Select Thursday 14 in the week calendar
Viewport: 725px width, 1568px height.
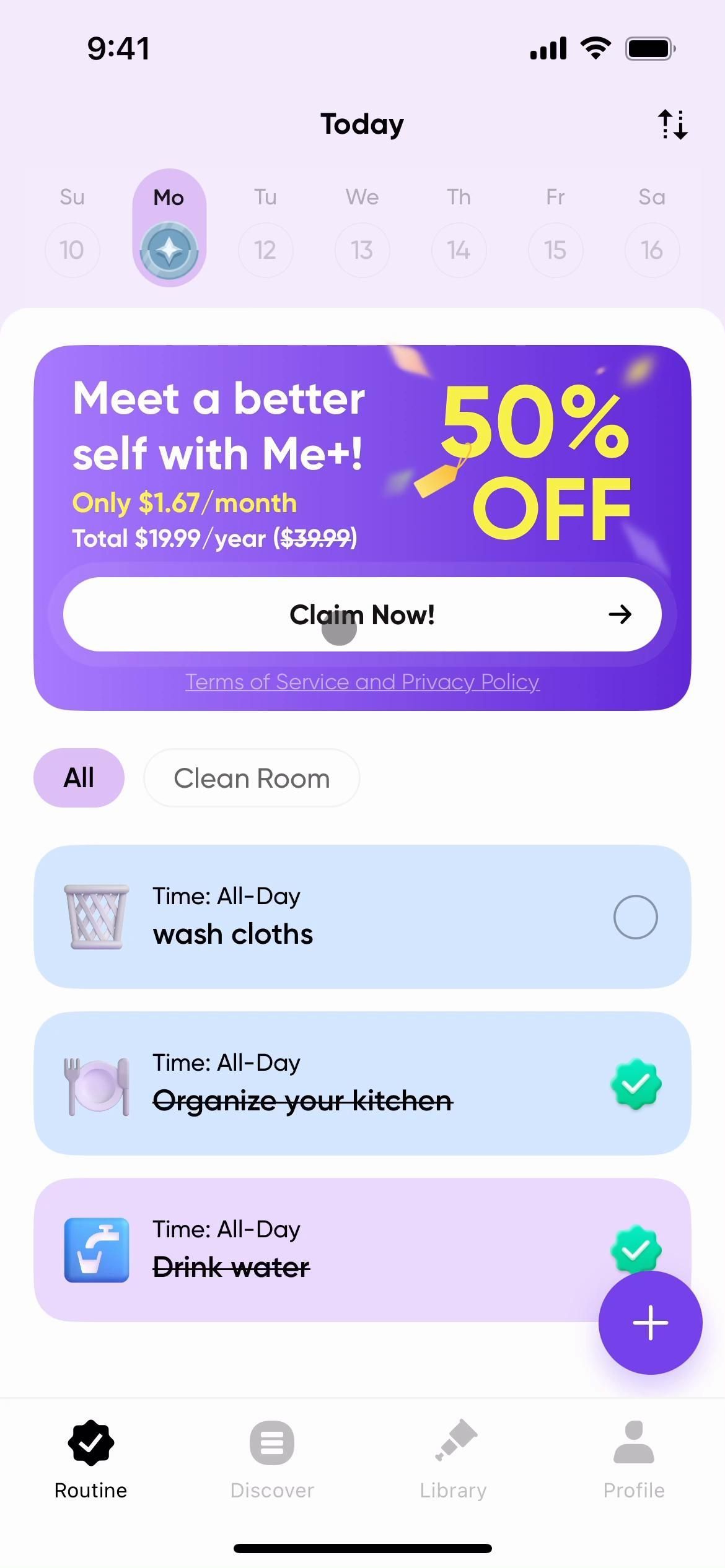[459, 250]
